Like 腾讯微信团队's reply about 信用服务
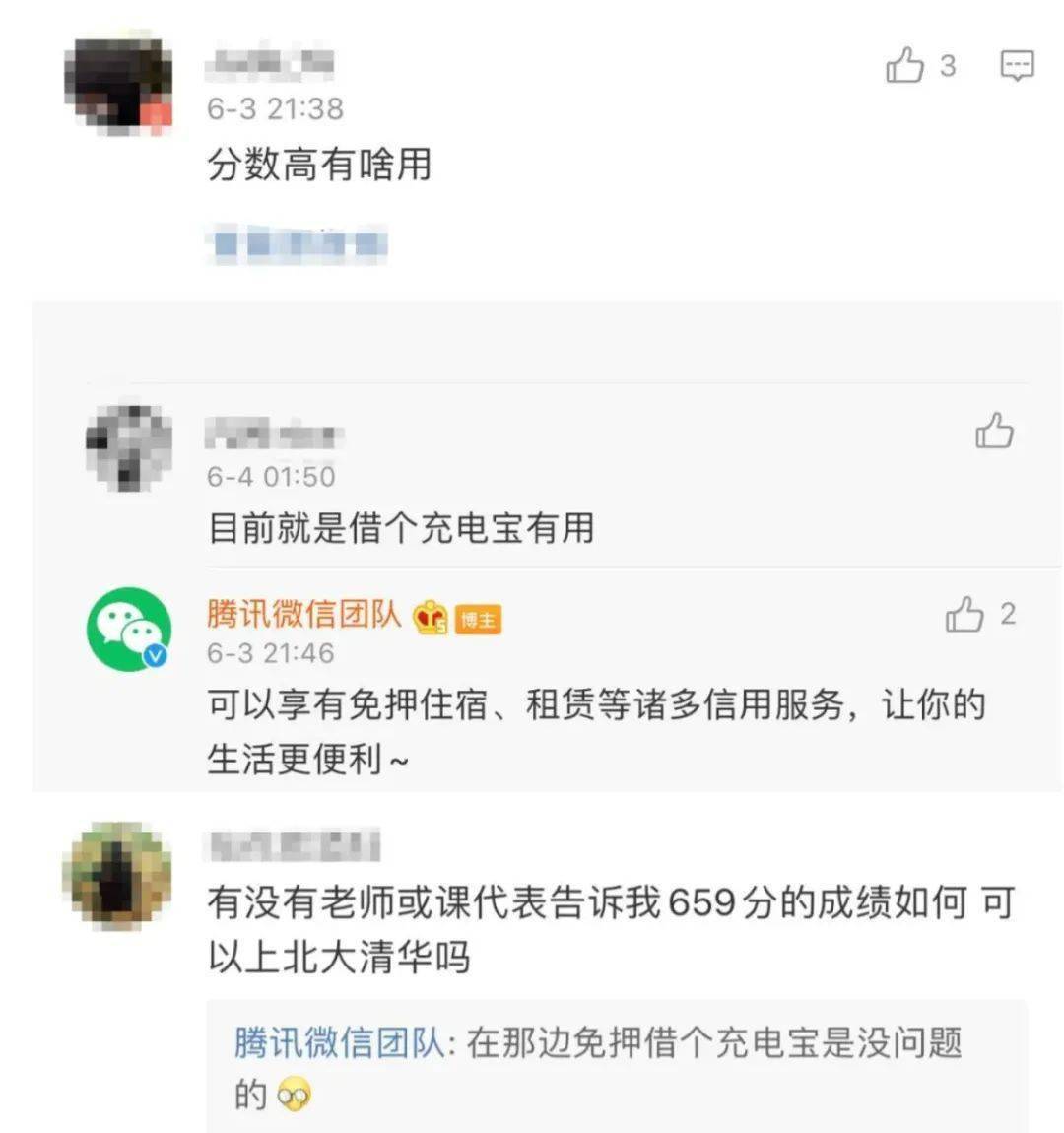Screen dimensions: 1064x1133 [965, 615]
